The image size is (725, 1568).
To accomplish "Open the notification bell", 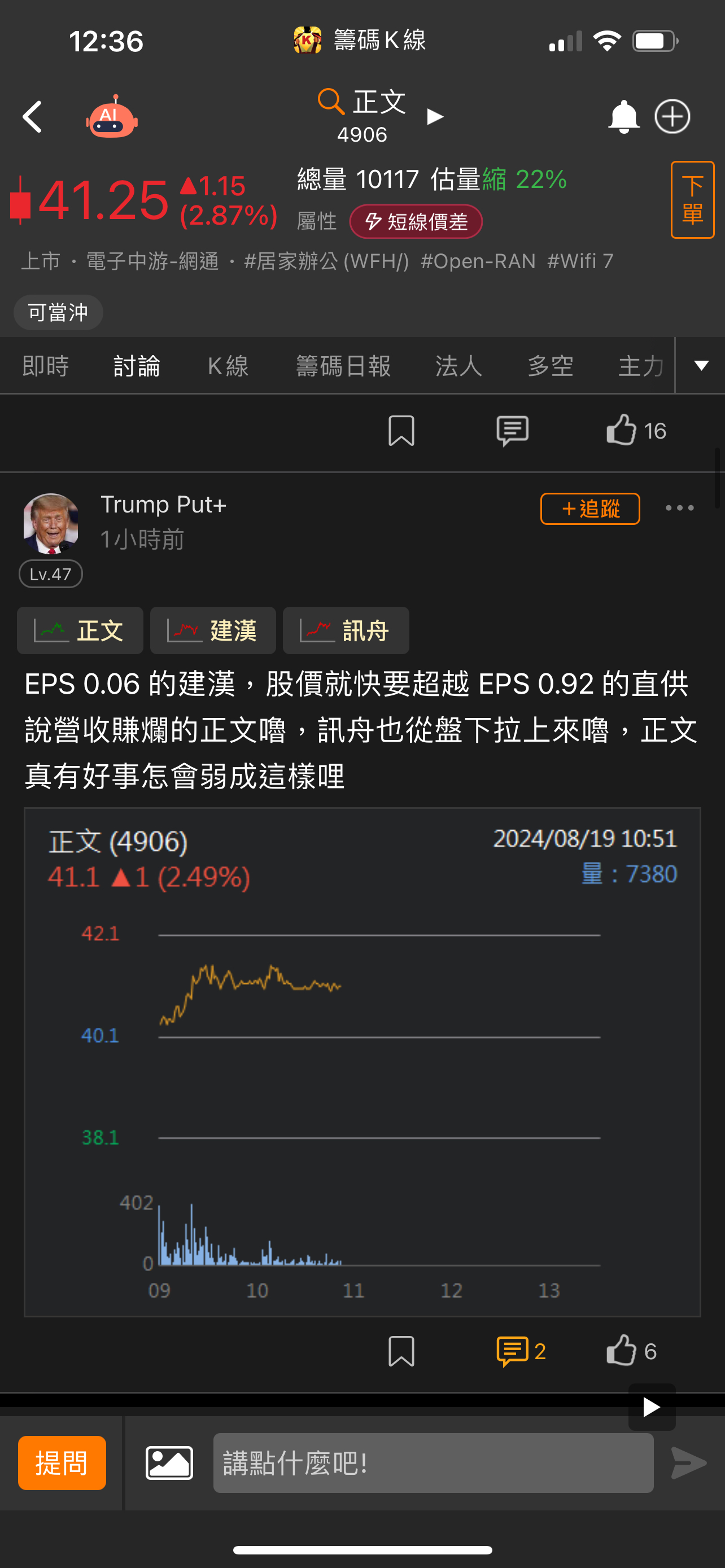I will tap(624, 116).
